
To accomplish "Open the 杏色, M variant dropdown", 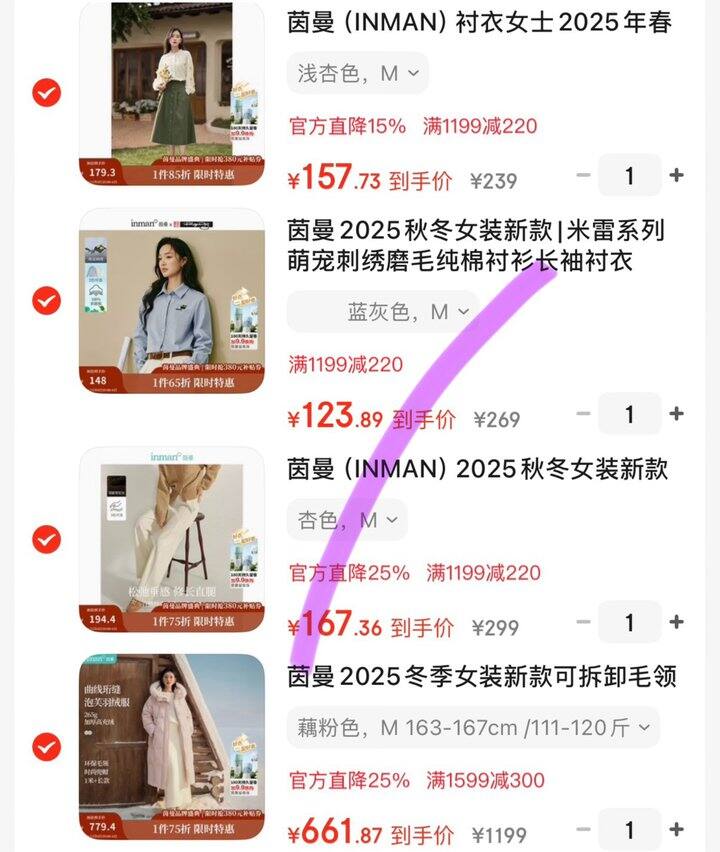I will point(347,520).
